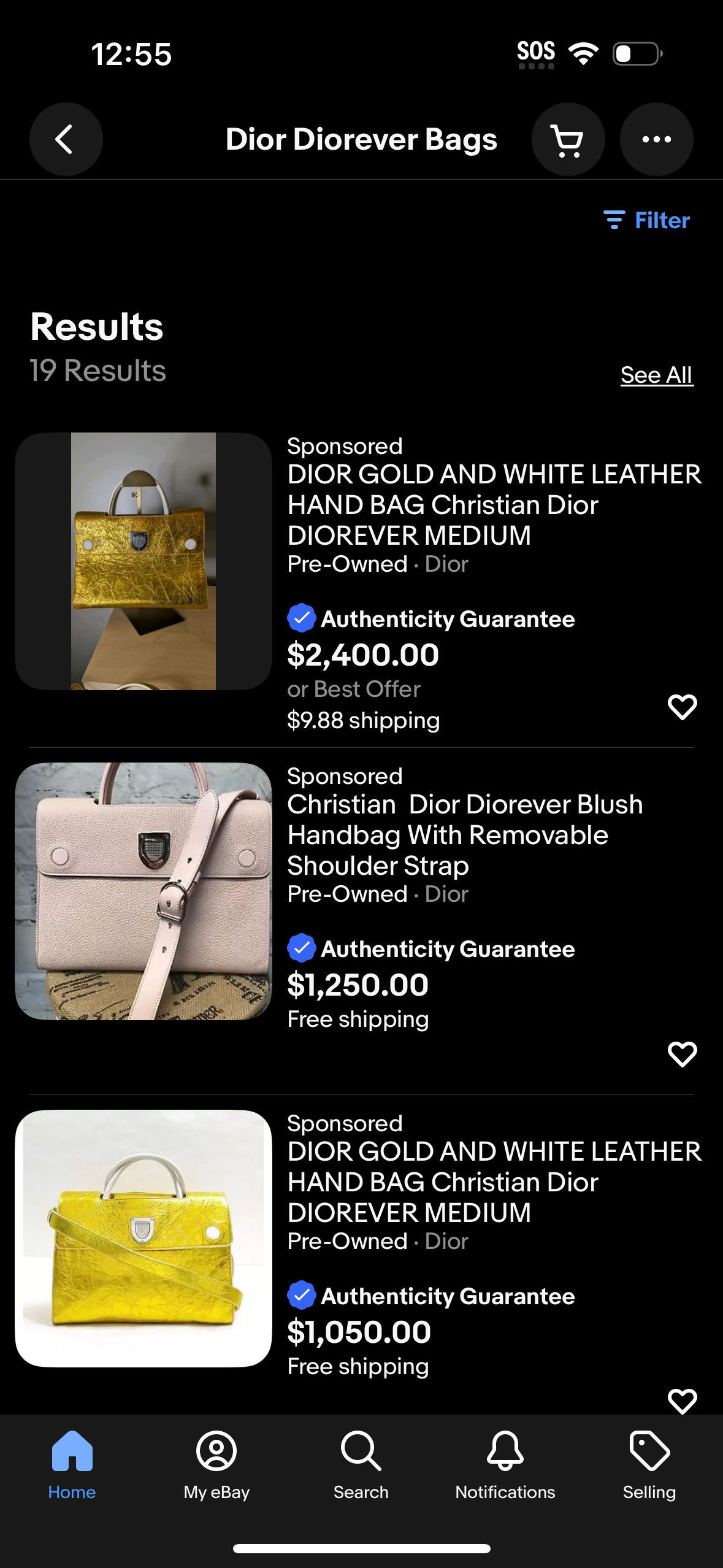This screenshot has width=723, height=1568.
Task: Open See All results
Action: pyautogui.click(x=656, y=374)
